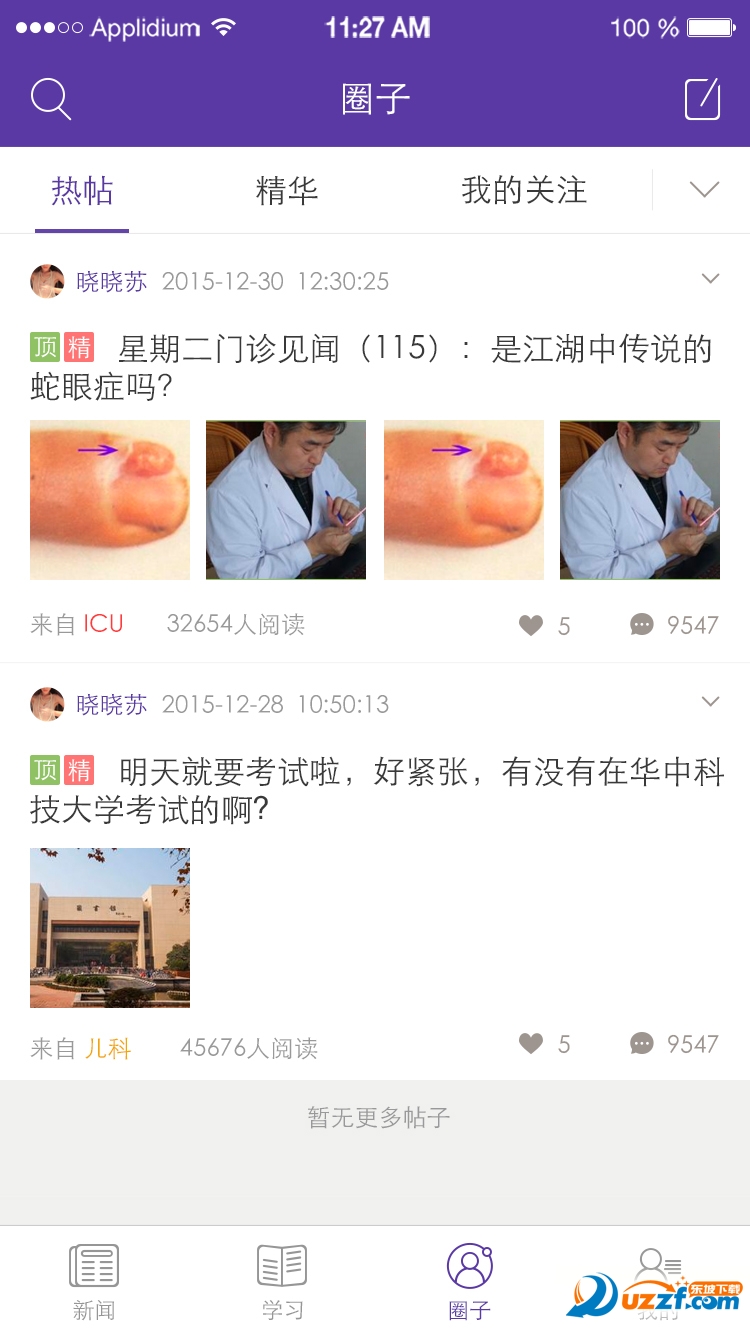The height and width of the screenshot is (1334, 750).
Task: Tap the compose new post icon
Action: pos(702,99)
